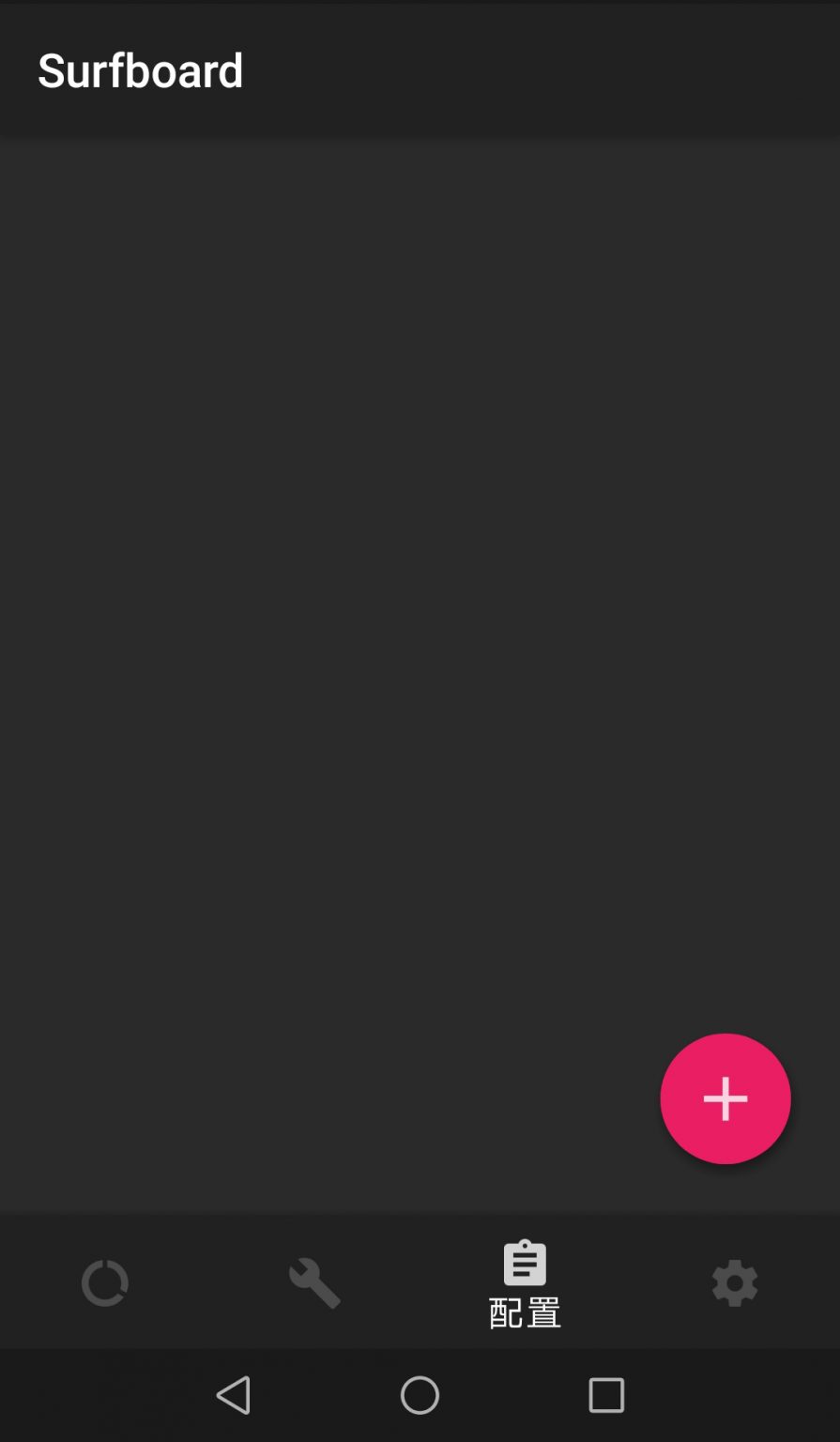This screenshot has height=1442, width=840.
Task: Add a new config with the plus button
Action: [725, 1098]
